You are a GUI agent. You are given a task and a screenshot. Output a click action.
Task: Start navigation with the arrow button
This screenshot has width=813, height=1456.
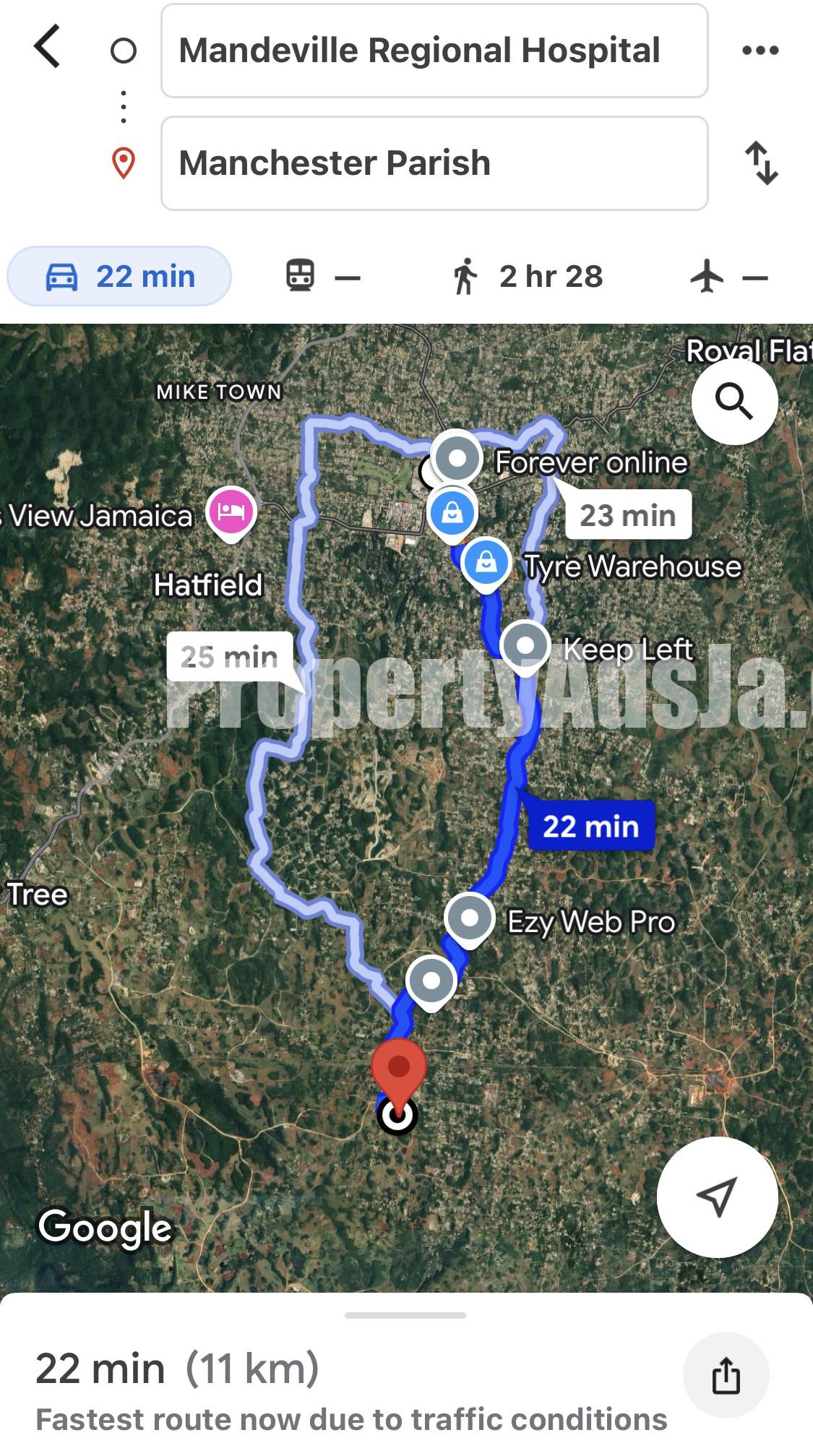pos(717,1197)
